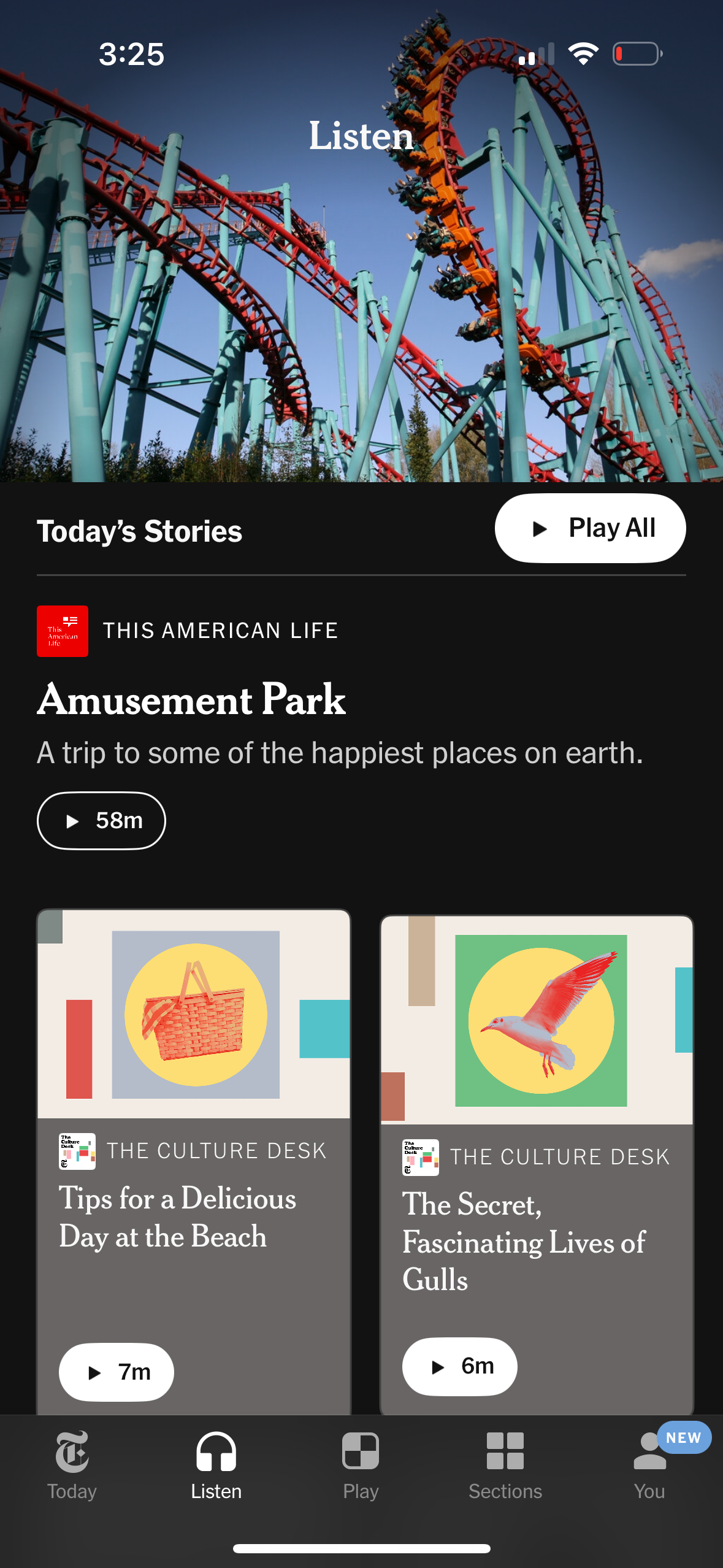This screenshot has width=723, height=1568.
Task: Play the 7m beach tips story
Action: [115, 1372]
